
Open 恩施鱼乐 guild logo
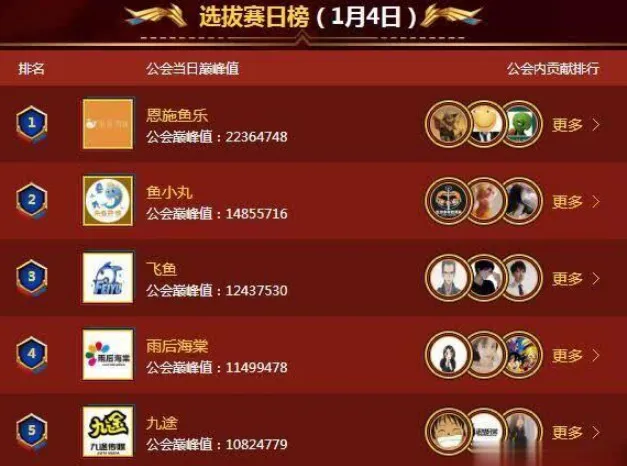[x=108, y=124]
